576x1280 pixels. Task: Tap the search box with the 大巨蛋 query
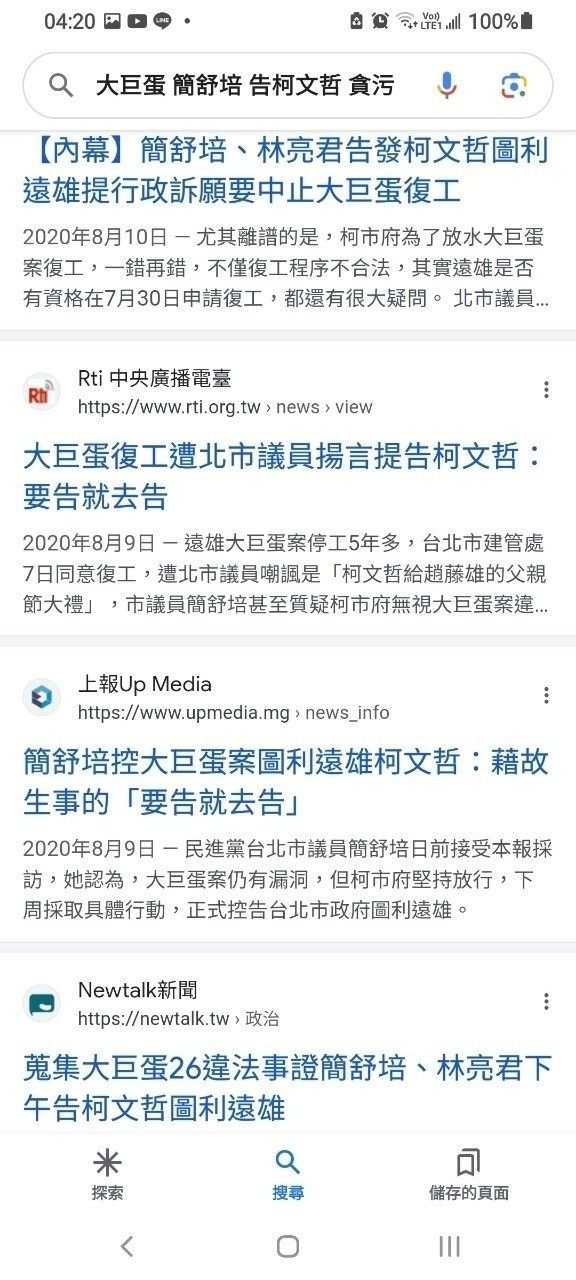245,86
